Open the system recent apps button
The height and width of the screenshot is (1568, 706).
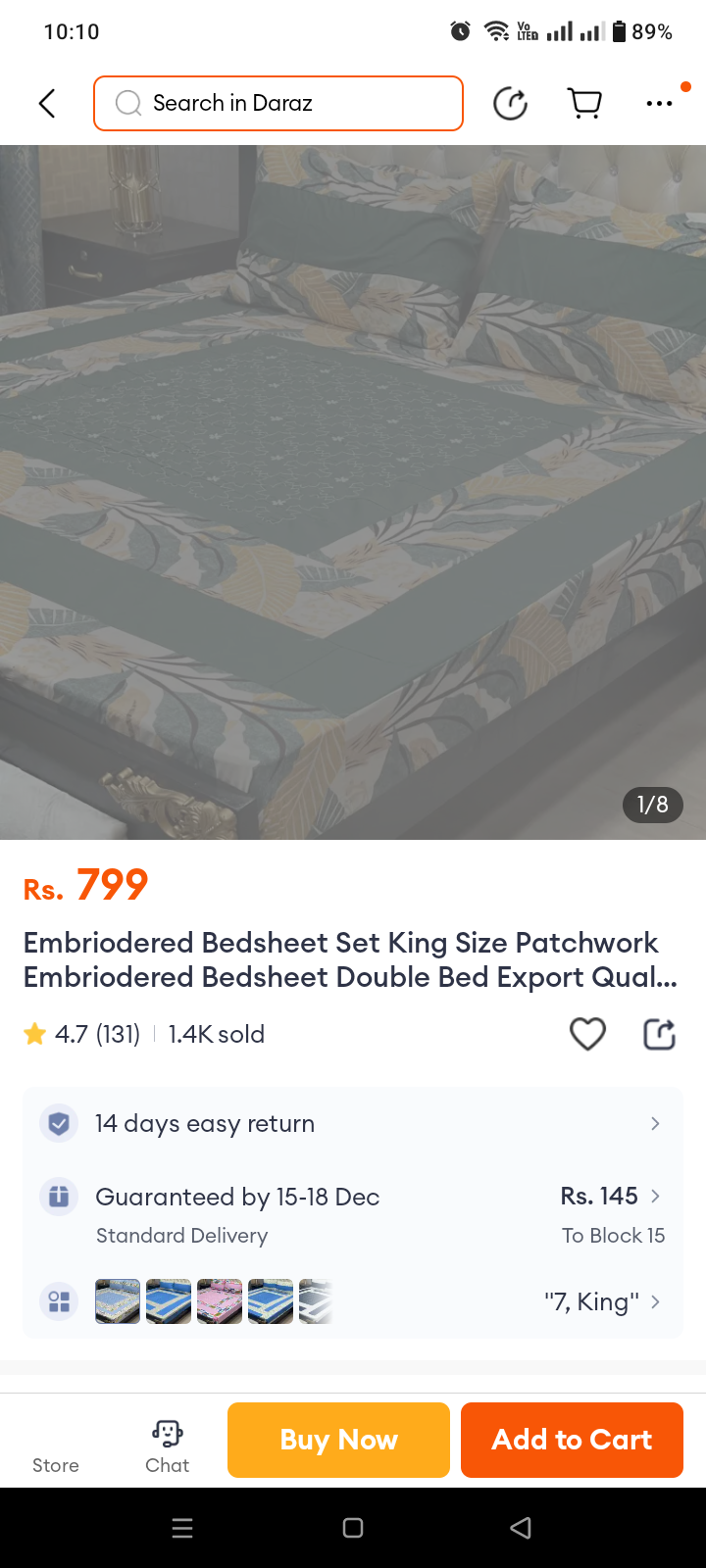[x=182, y=1528]
